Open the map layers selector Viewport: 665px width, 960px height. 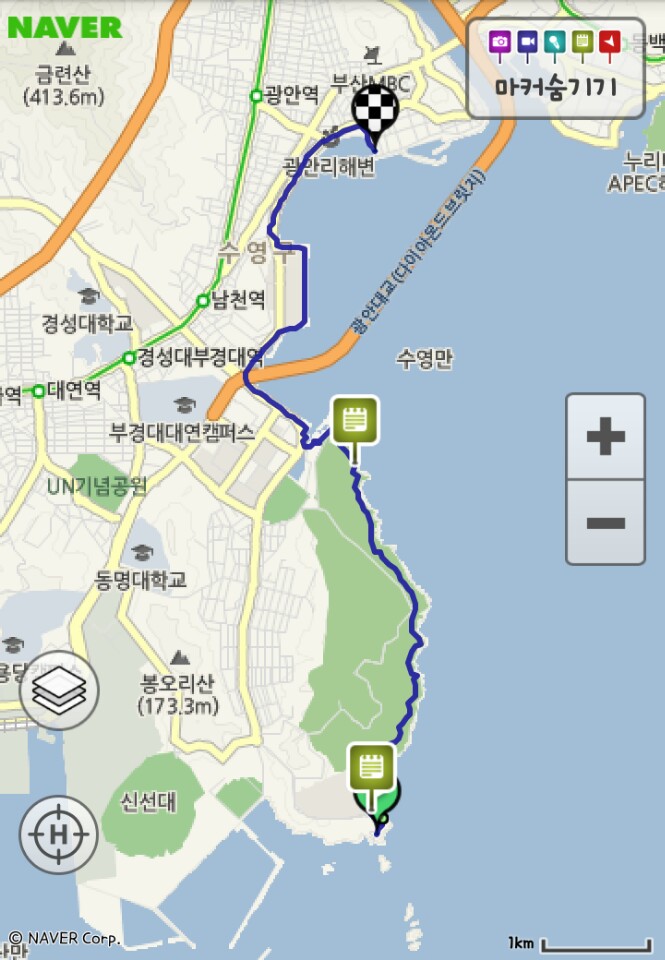click(x=59, y=691)
